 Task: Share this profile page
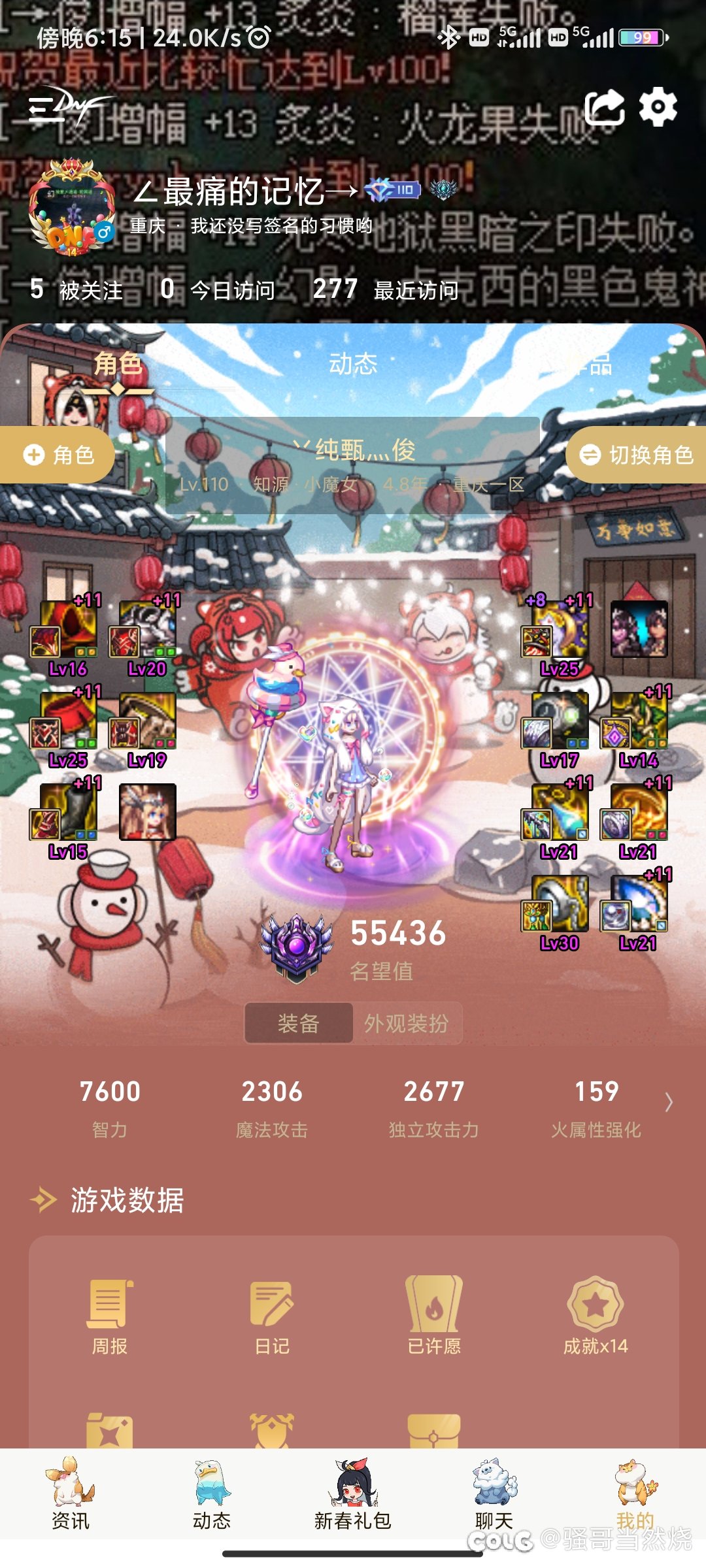pos(604,107)
